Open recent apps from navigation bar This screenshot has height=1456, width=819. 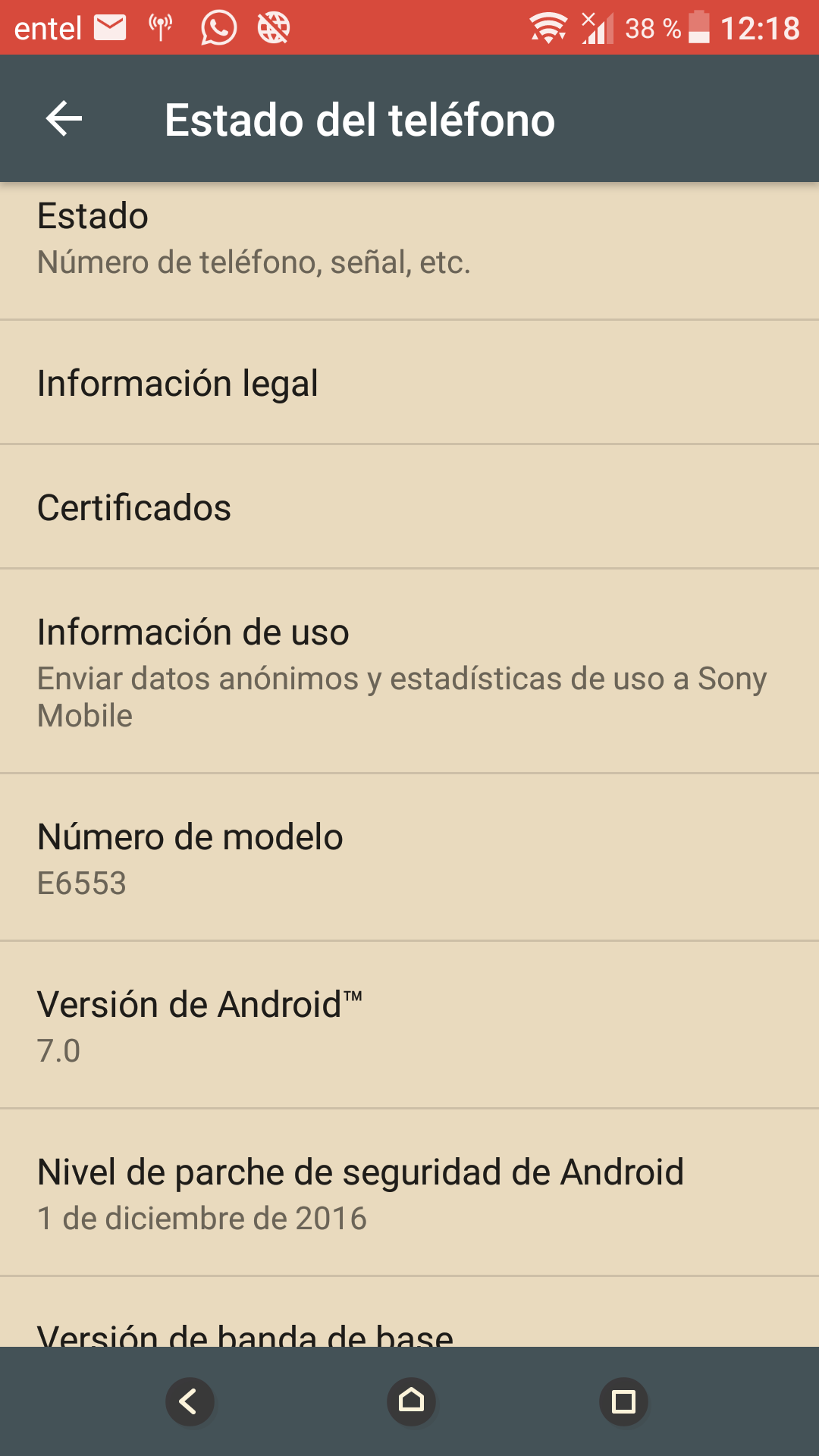pyautogui.click(x=623, y=1401)
